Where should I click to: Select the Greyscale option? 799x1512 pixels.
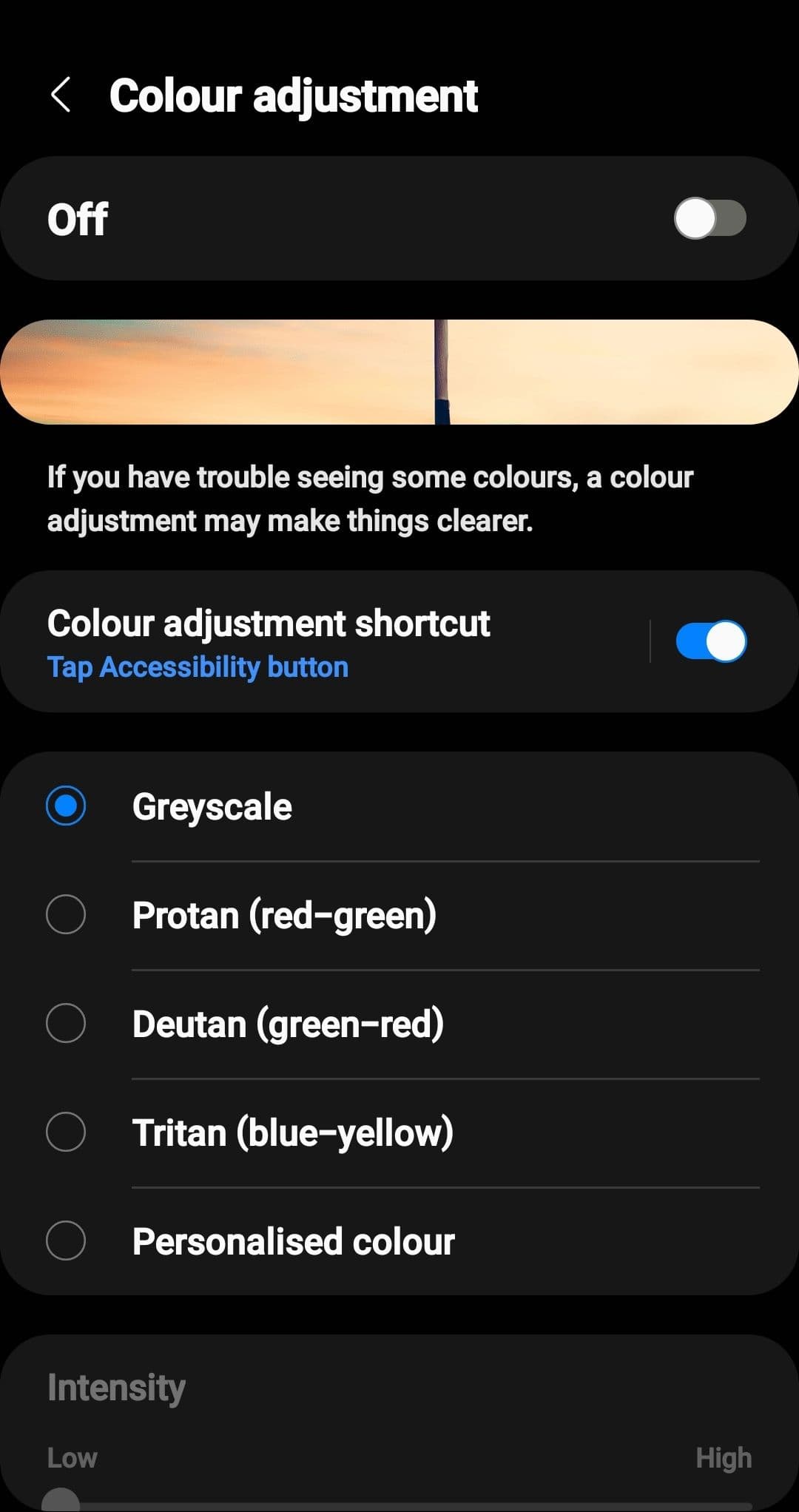[66, 806]
